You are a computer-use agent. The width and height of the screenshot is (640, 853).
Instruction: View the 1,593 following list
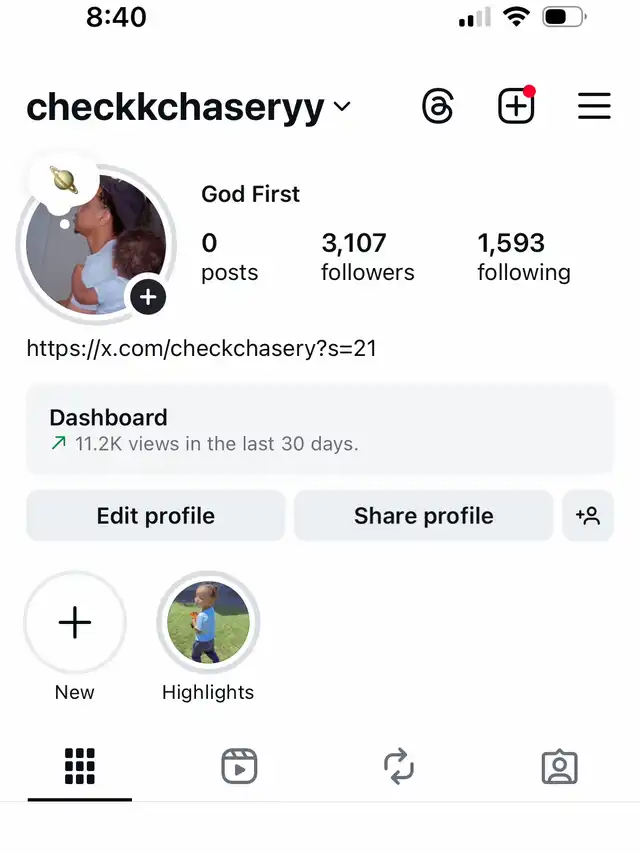(523, 257)
